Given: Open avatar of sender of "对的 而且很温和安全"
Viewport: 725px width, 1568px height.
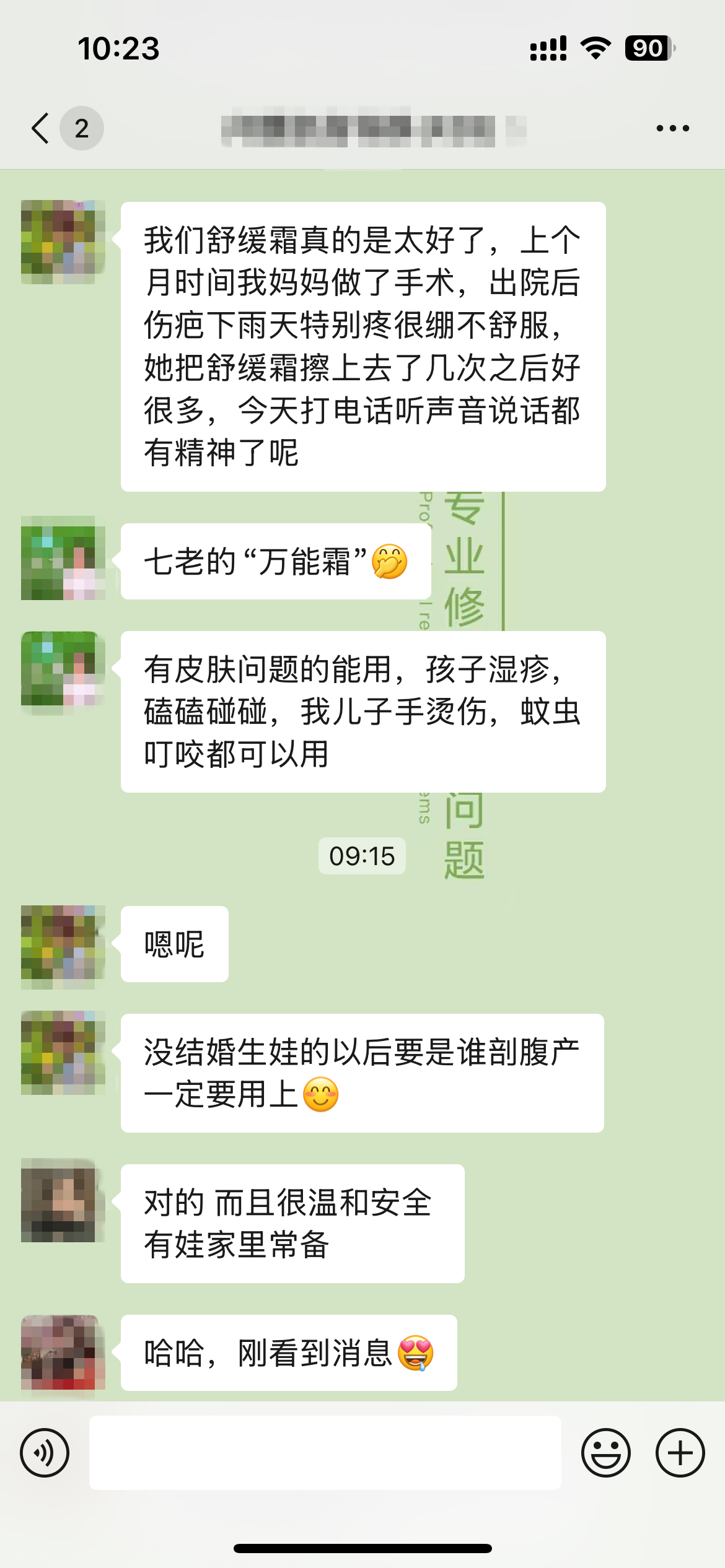Looking at the screenshot, I should (x=63, y=1200).
